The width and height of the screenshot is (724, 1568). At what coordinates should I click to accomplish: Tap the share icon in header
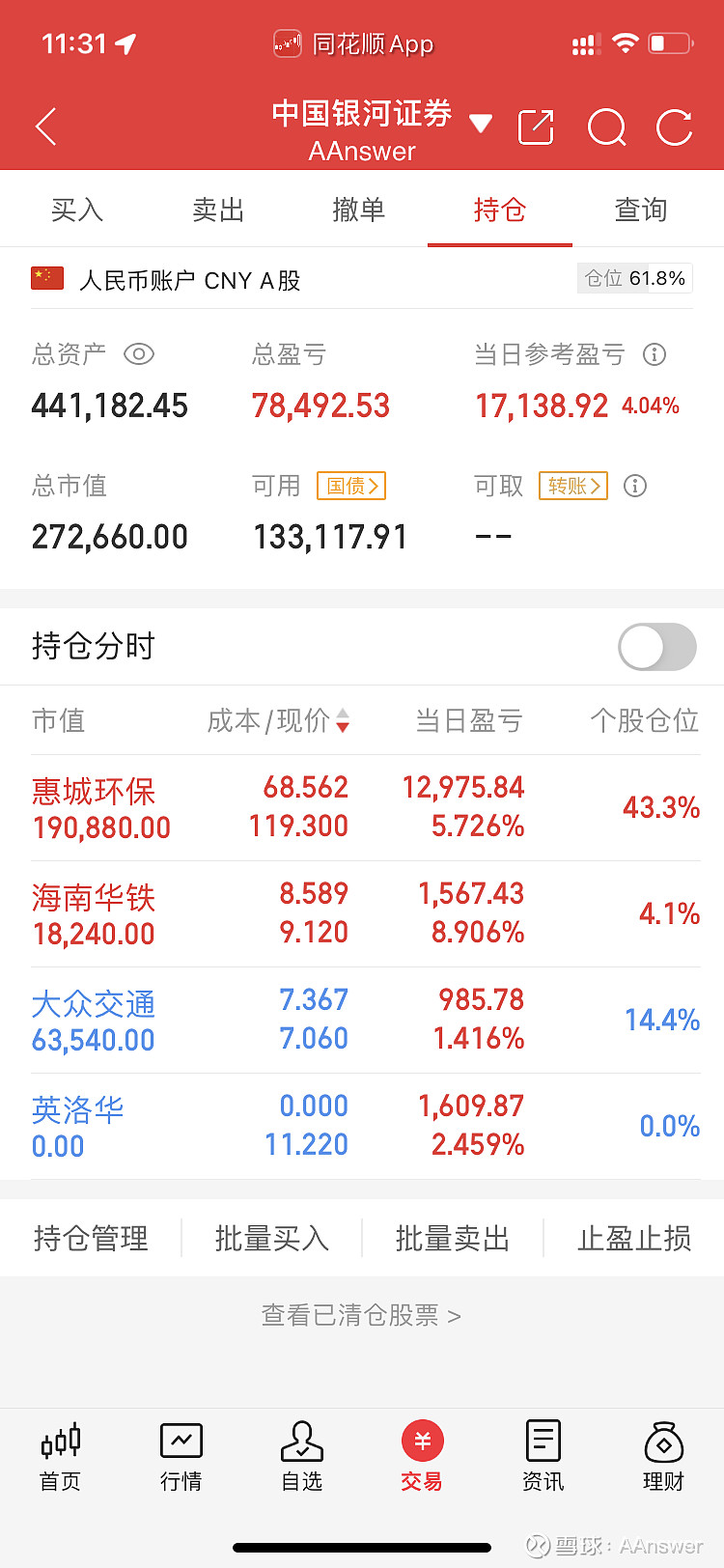(x=536, y=127)
